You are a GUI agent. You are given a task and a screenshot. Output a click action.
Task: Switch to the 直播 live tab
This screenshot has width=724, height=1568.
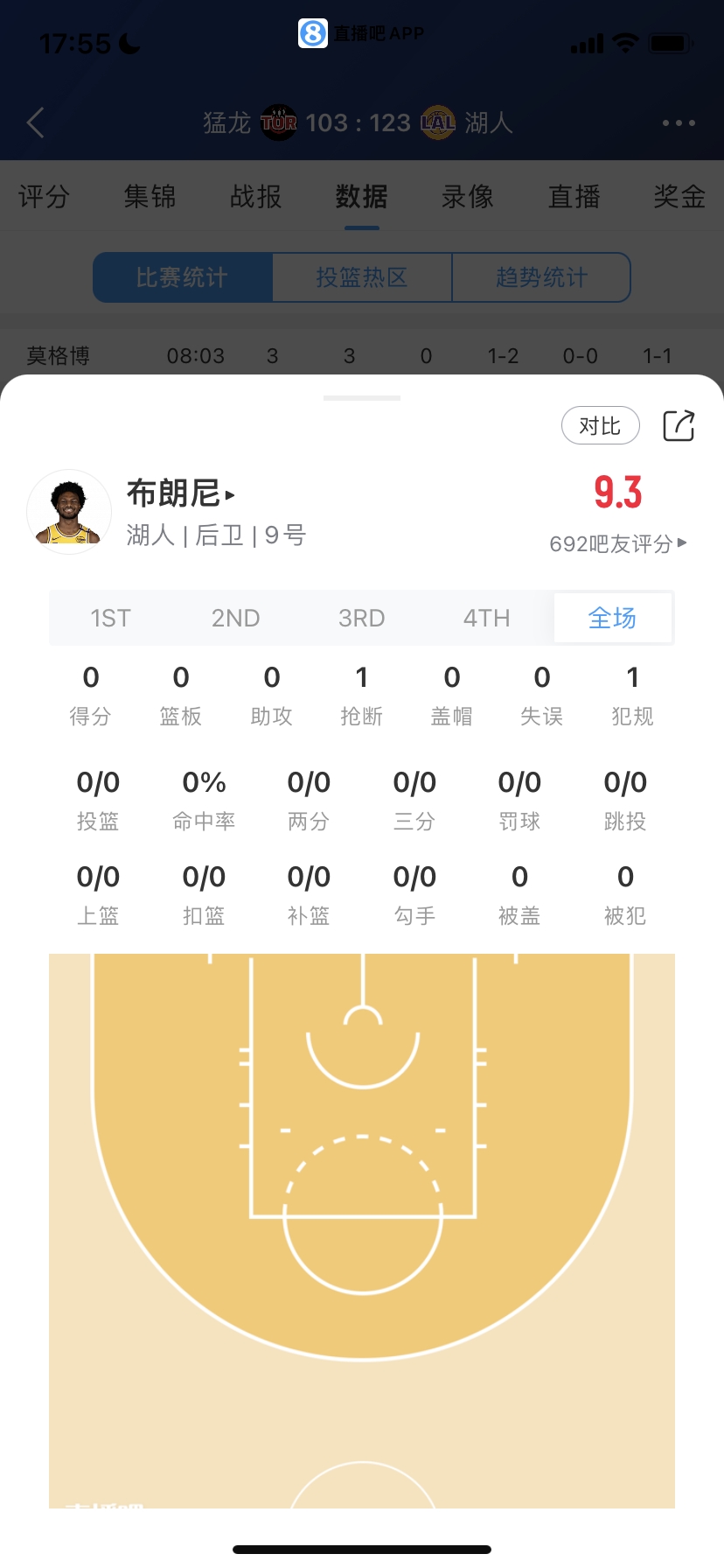tap(574, 197)
